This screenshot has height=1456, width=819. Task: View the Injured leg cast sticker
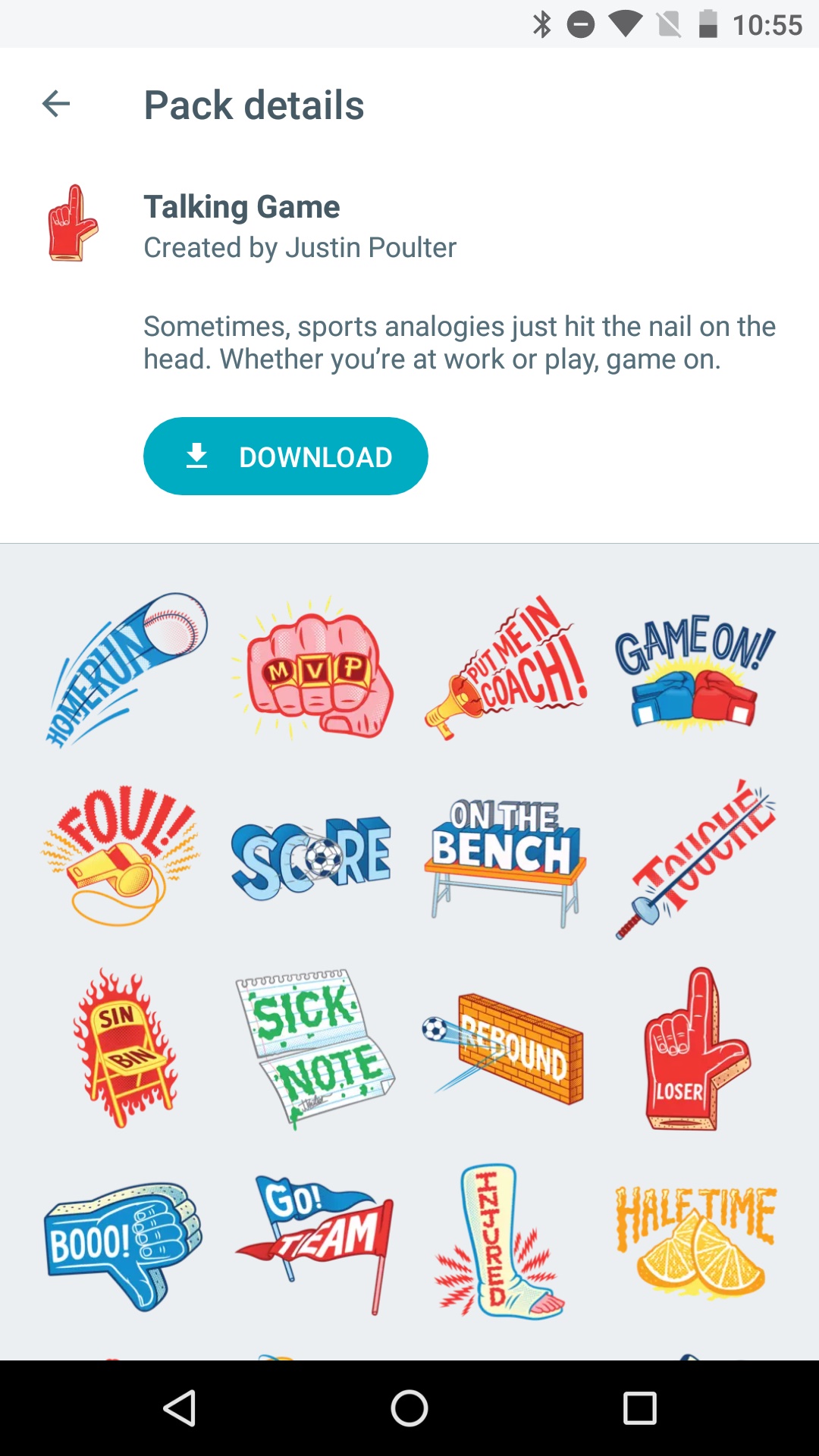500,1242
